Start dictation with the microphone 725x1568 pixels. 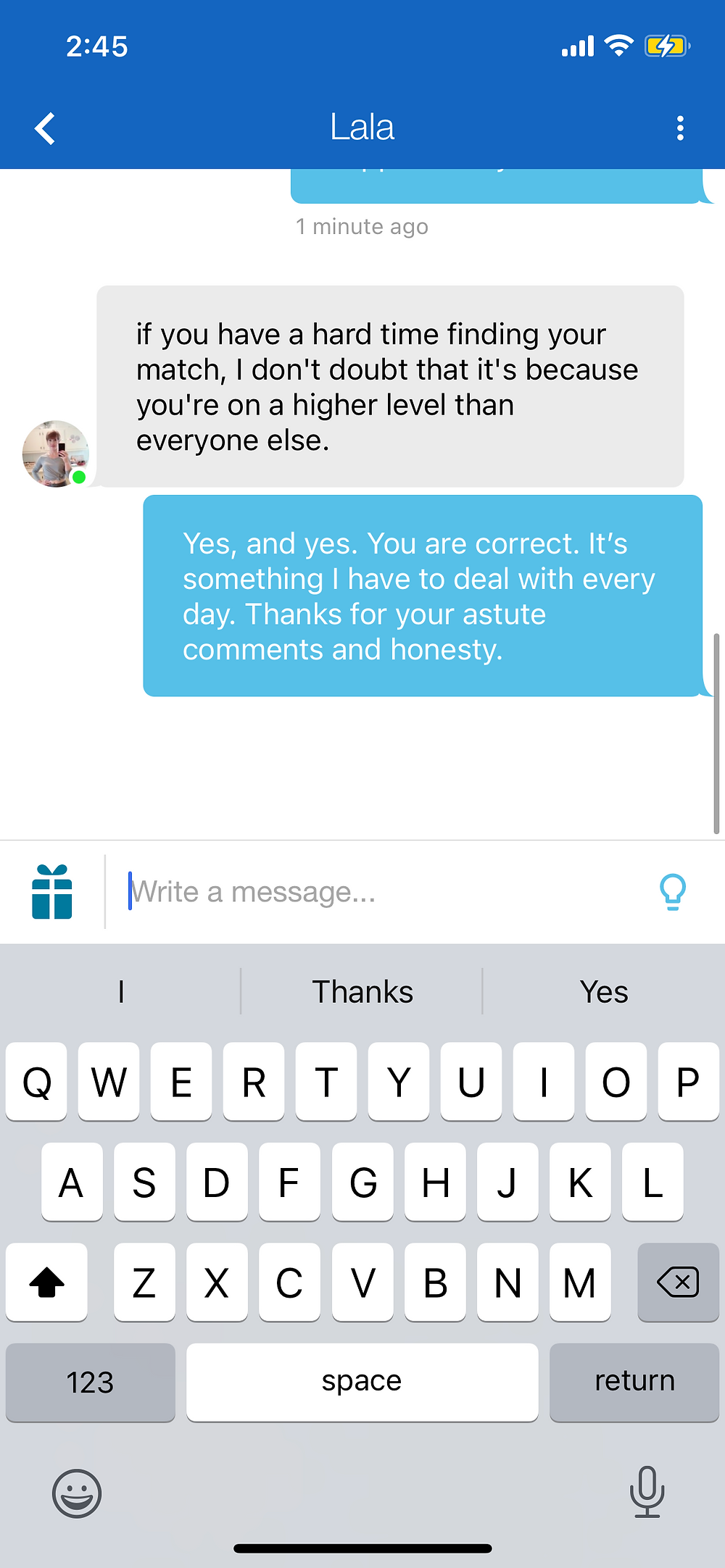(x=647, y=1491)
